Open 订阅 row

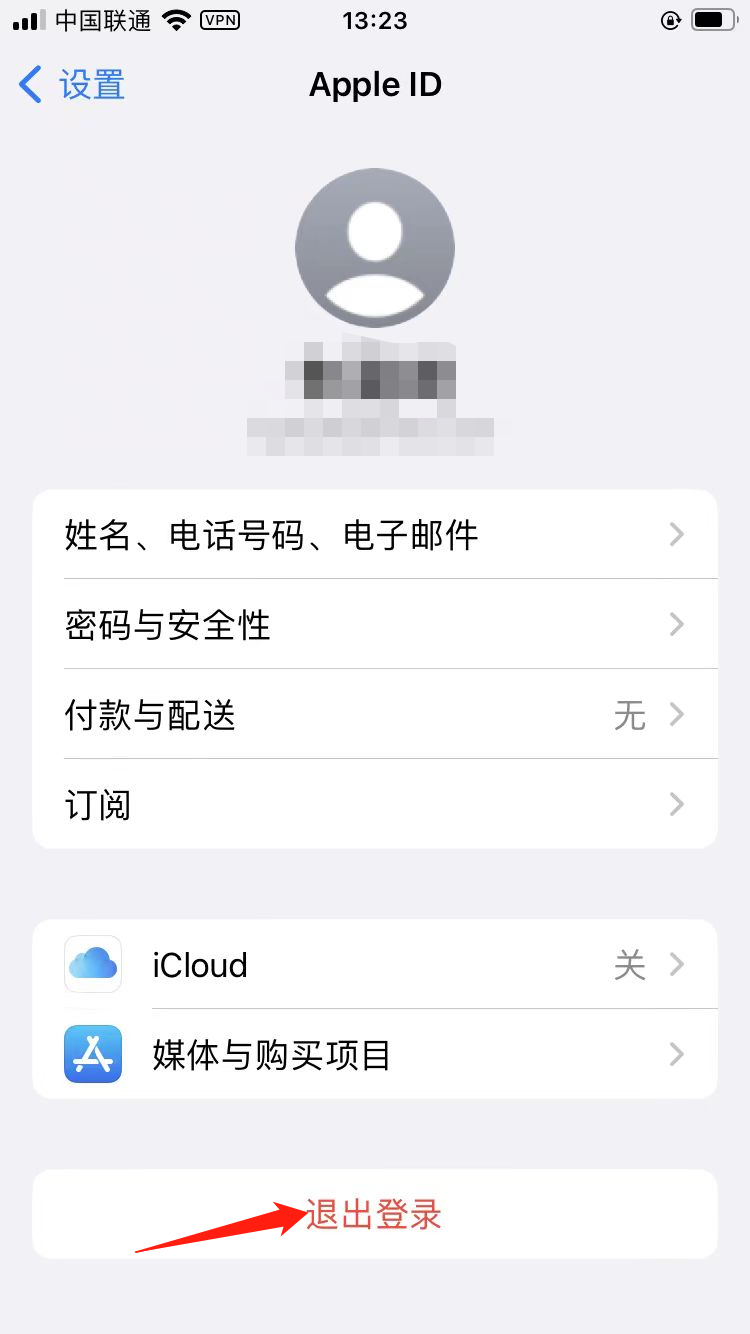click(x=375, y=805)
